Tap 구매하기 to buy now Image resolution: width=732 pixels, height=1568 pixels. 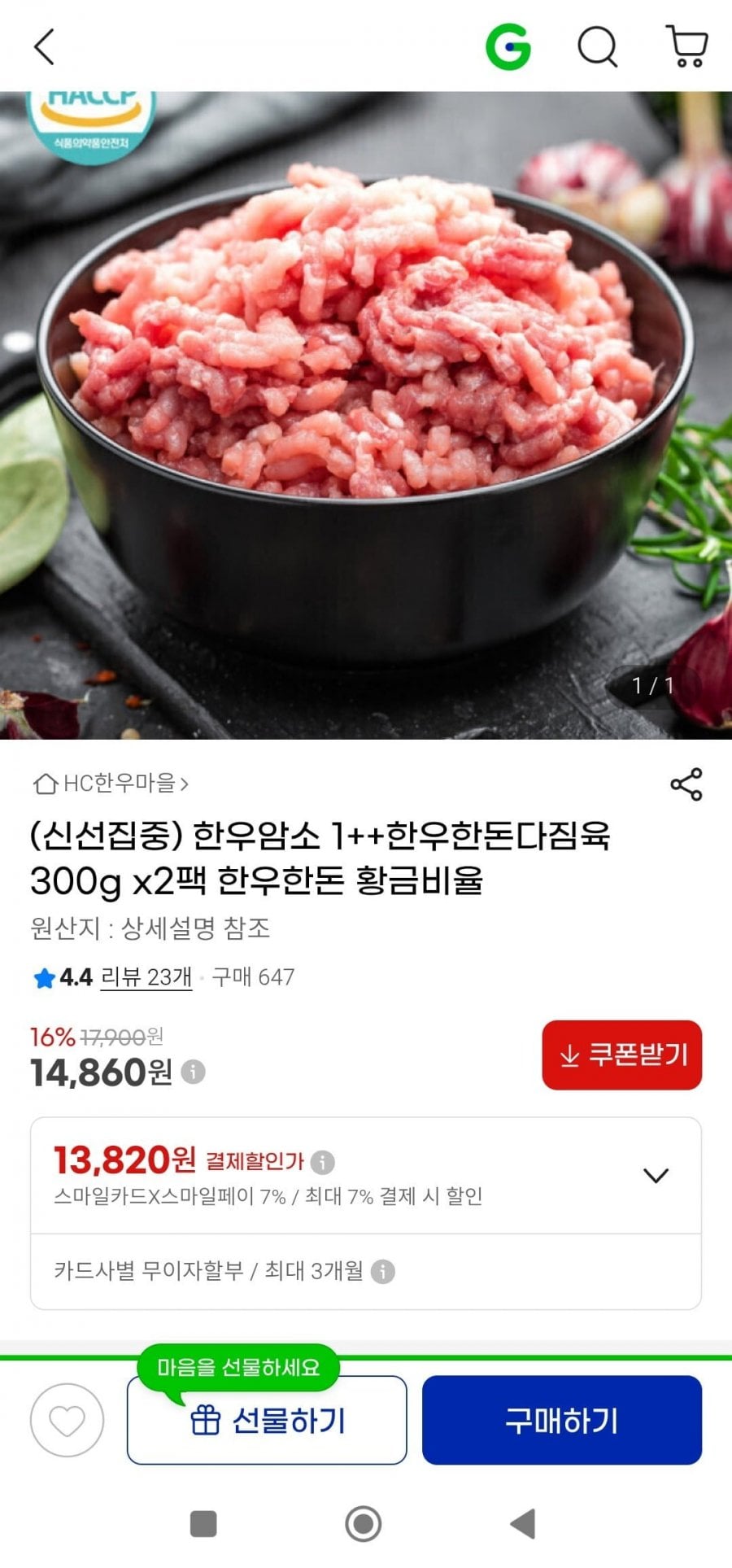(x=561, y=1421)
